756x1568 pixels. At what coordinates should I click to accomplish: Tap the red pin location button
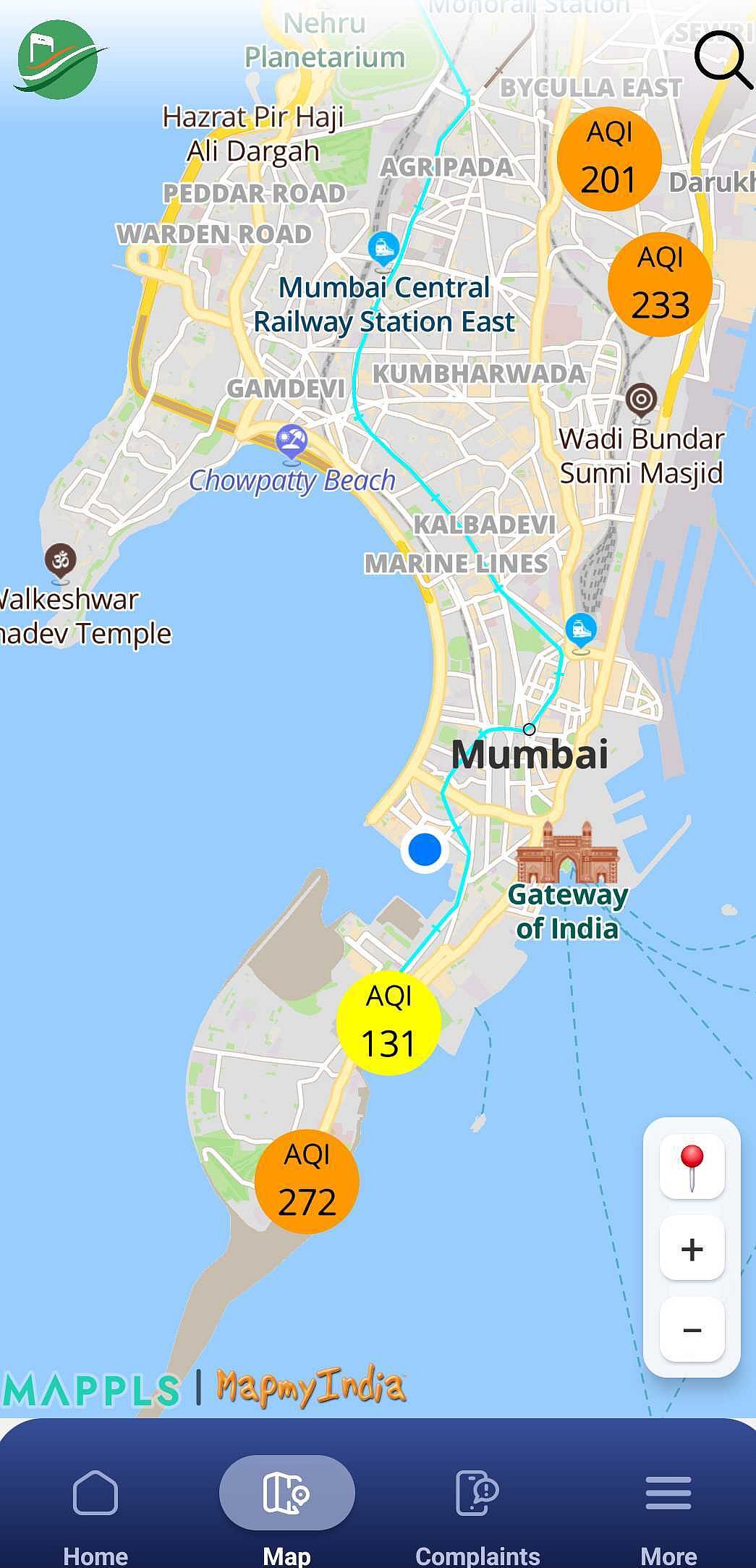pos(692,1167)
